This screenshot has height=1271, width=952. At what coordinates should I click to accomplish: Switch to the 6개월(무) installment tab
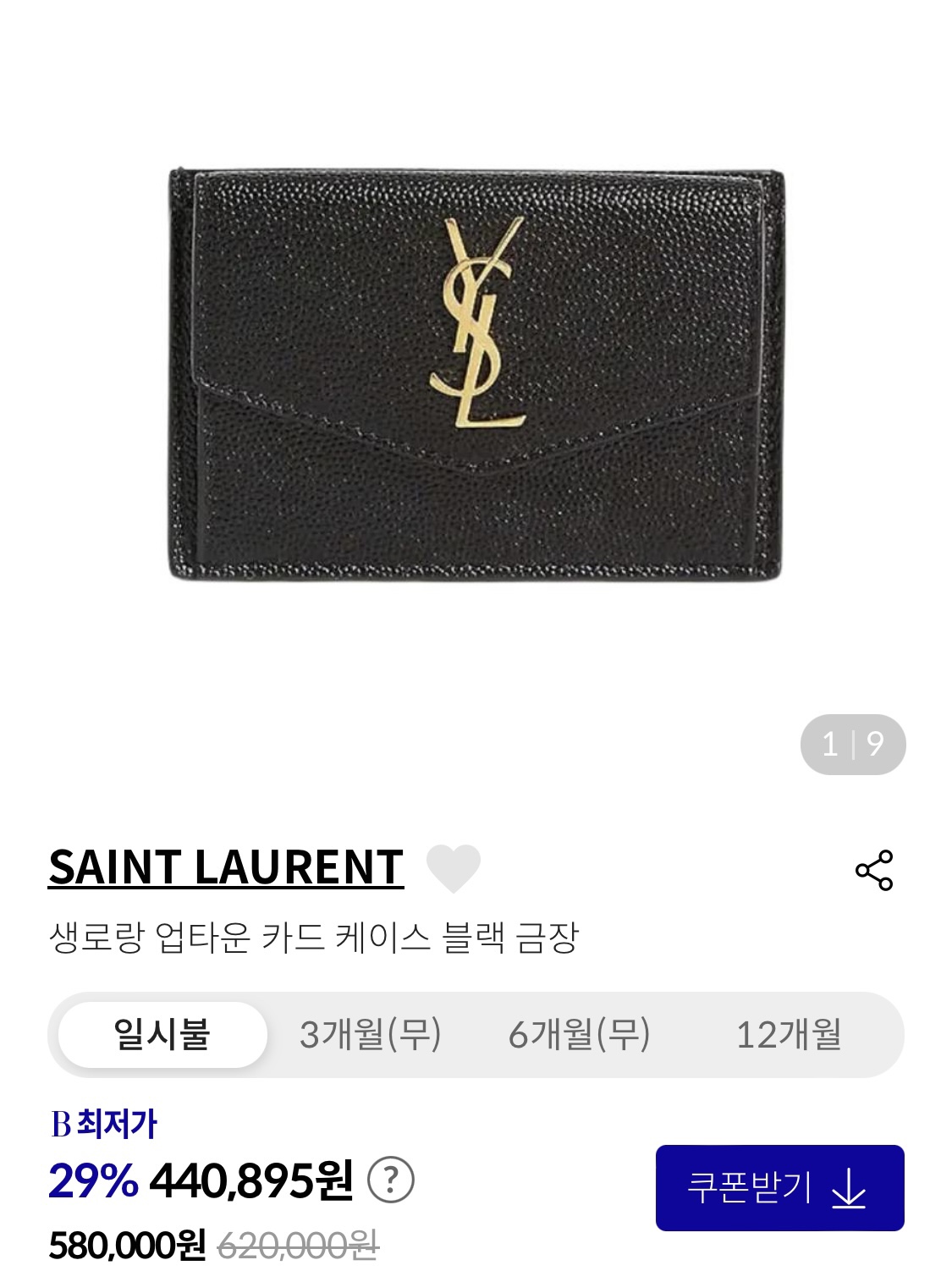pos(579,1034)
